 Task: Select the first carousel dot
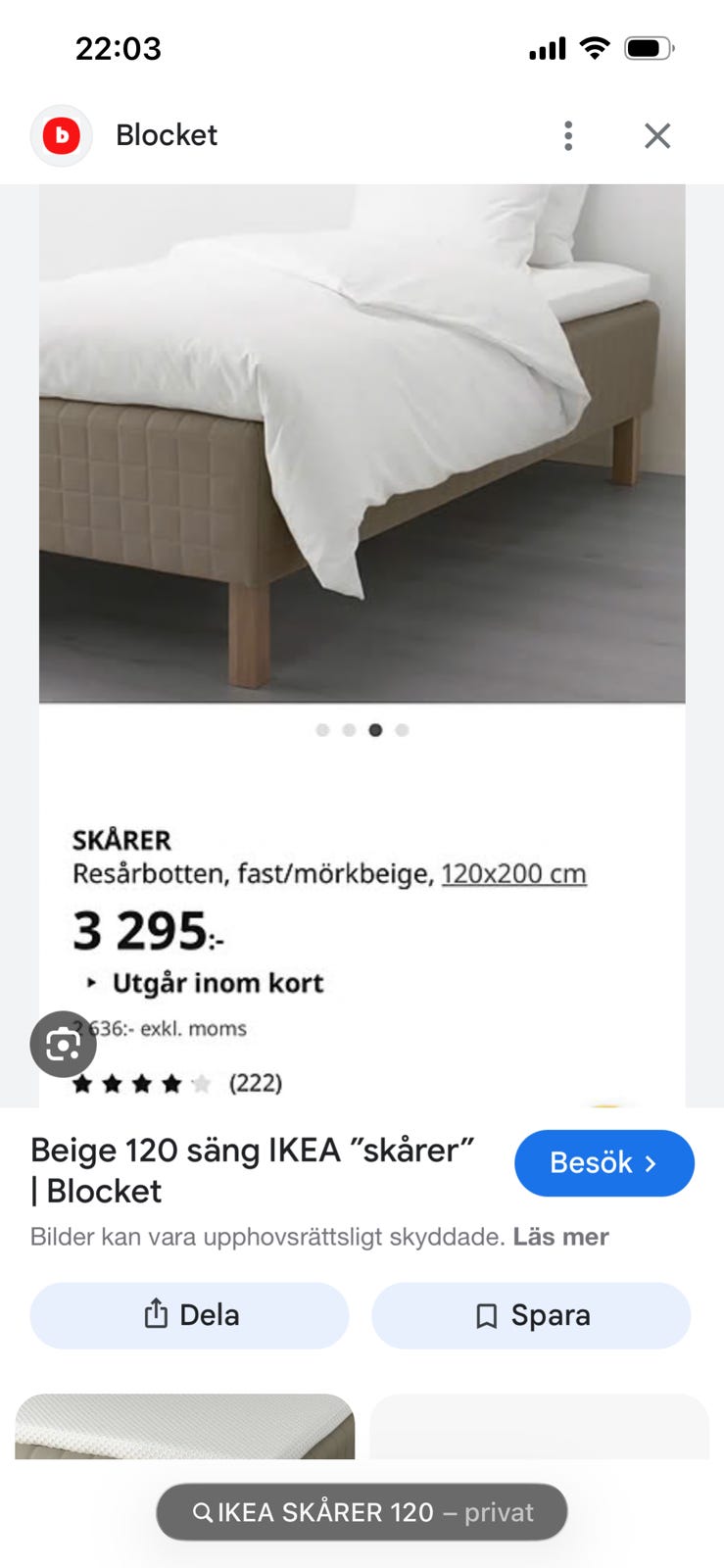(x=323, y=729)
